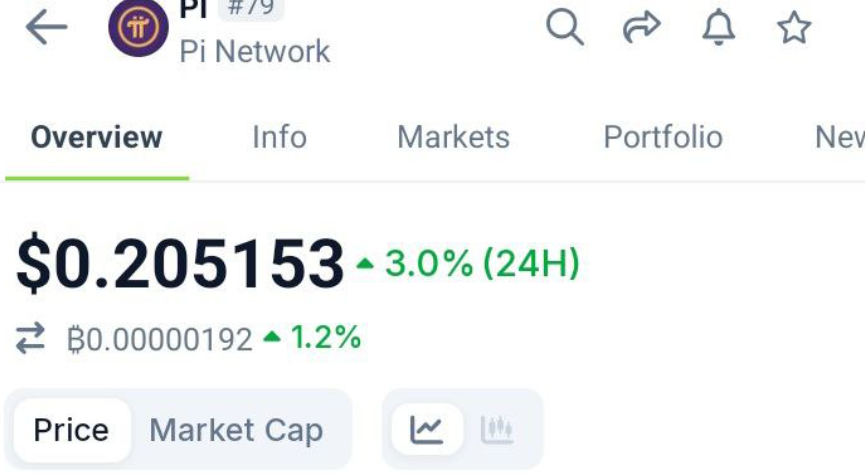Screen dimensions: 865x474
Task: Open the Portfolio tab
Action: click(662, 137)
